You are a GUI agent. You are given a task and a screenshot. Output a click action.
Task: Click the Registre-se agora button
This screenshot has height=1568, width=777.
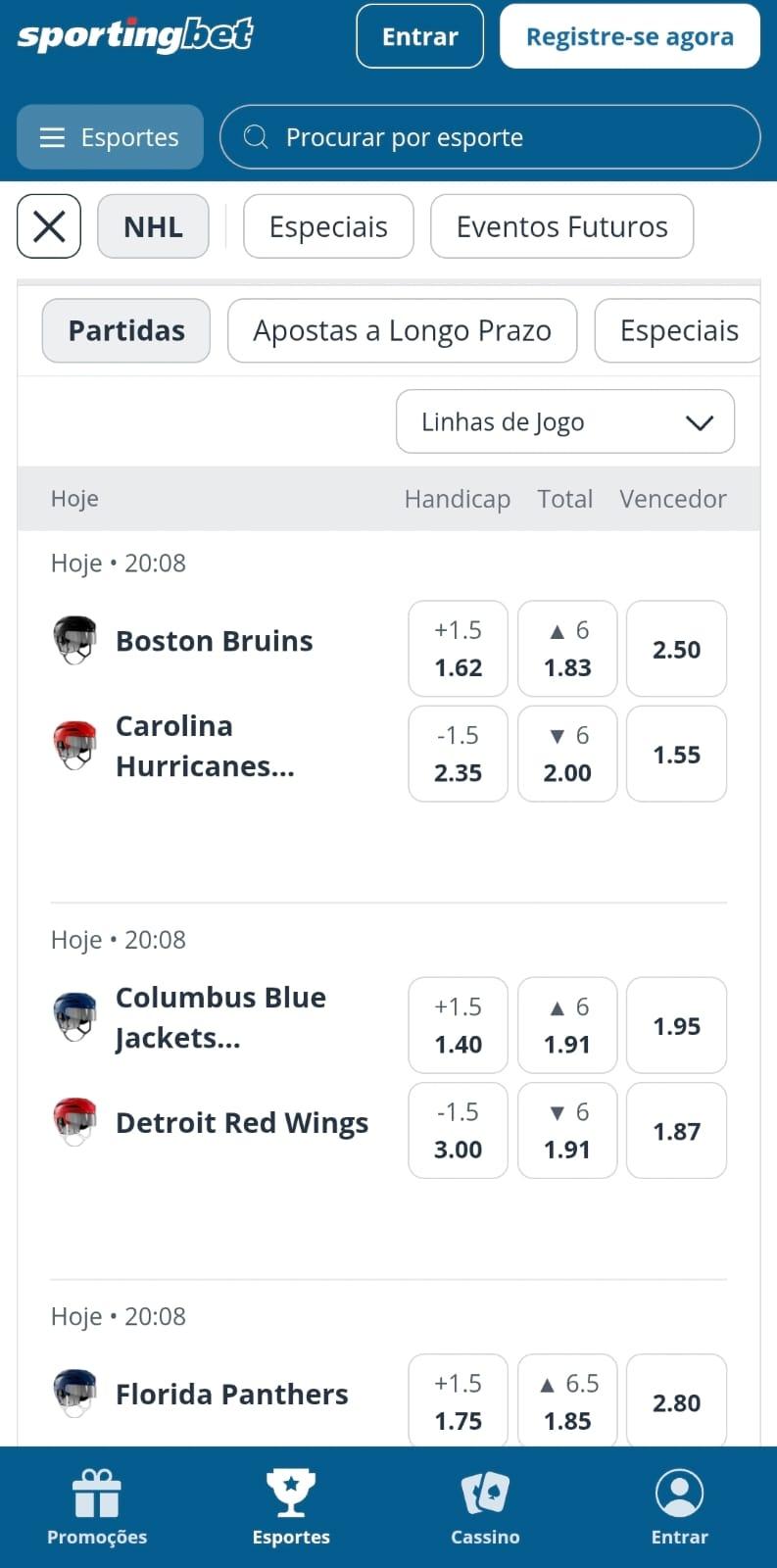click(x=630, y=36)
